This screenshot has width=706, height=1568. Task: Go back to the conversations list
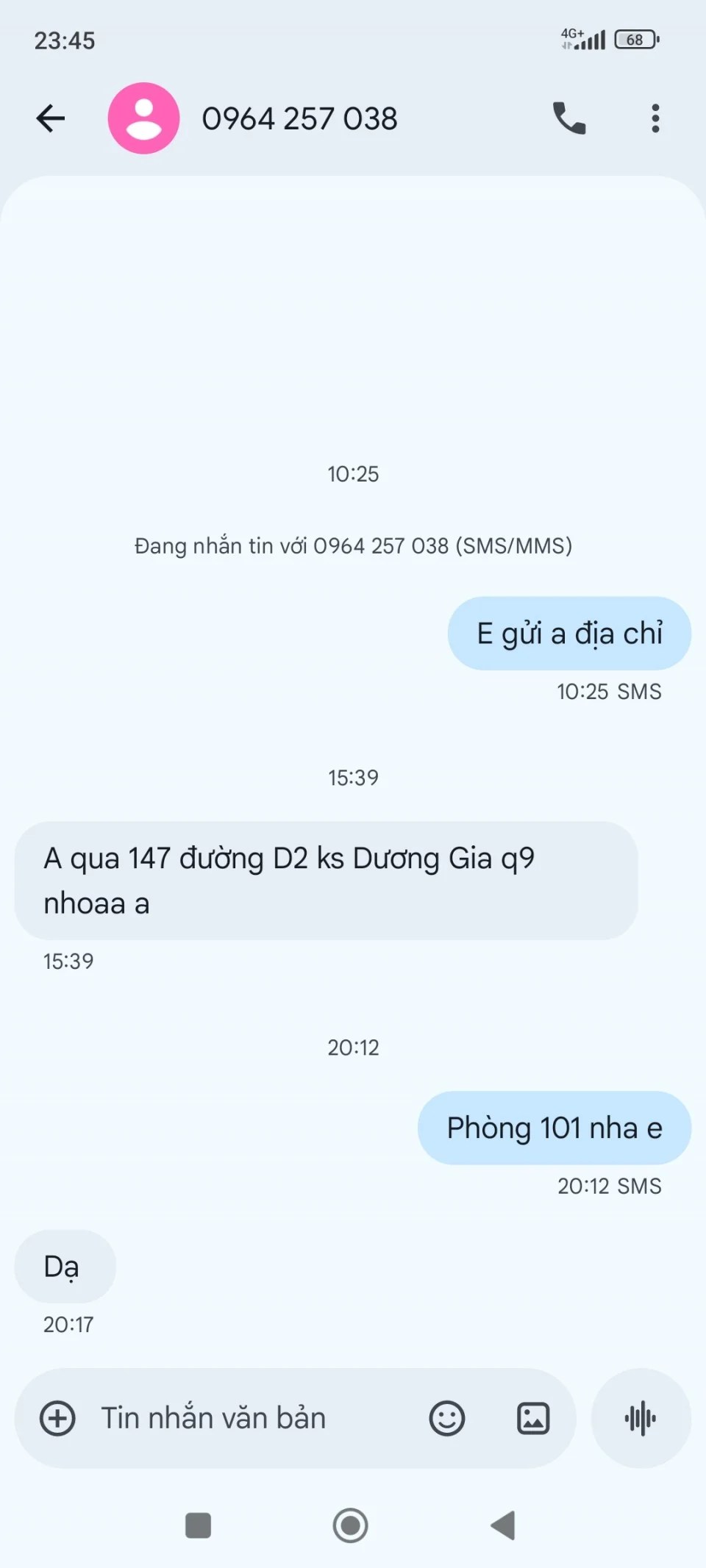pos(51,118)
